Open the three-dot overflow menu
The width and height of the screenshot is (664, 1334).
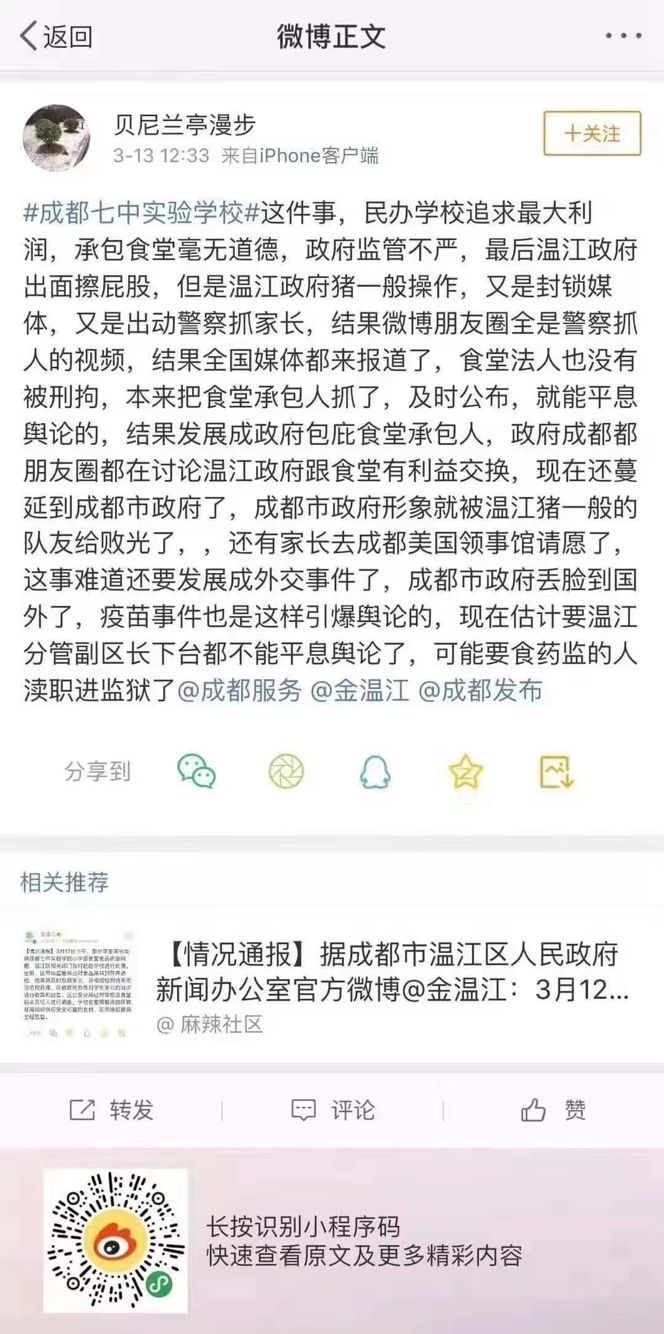624,36
